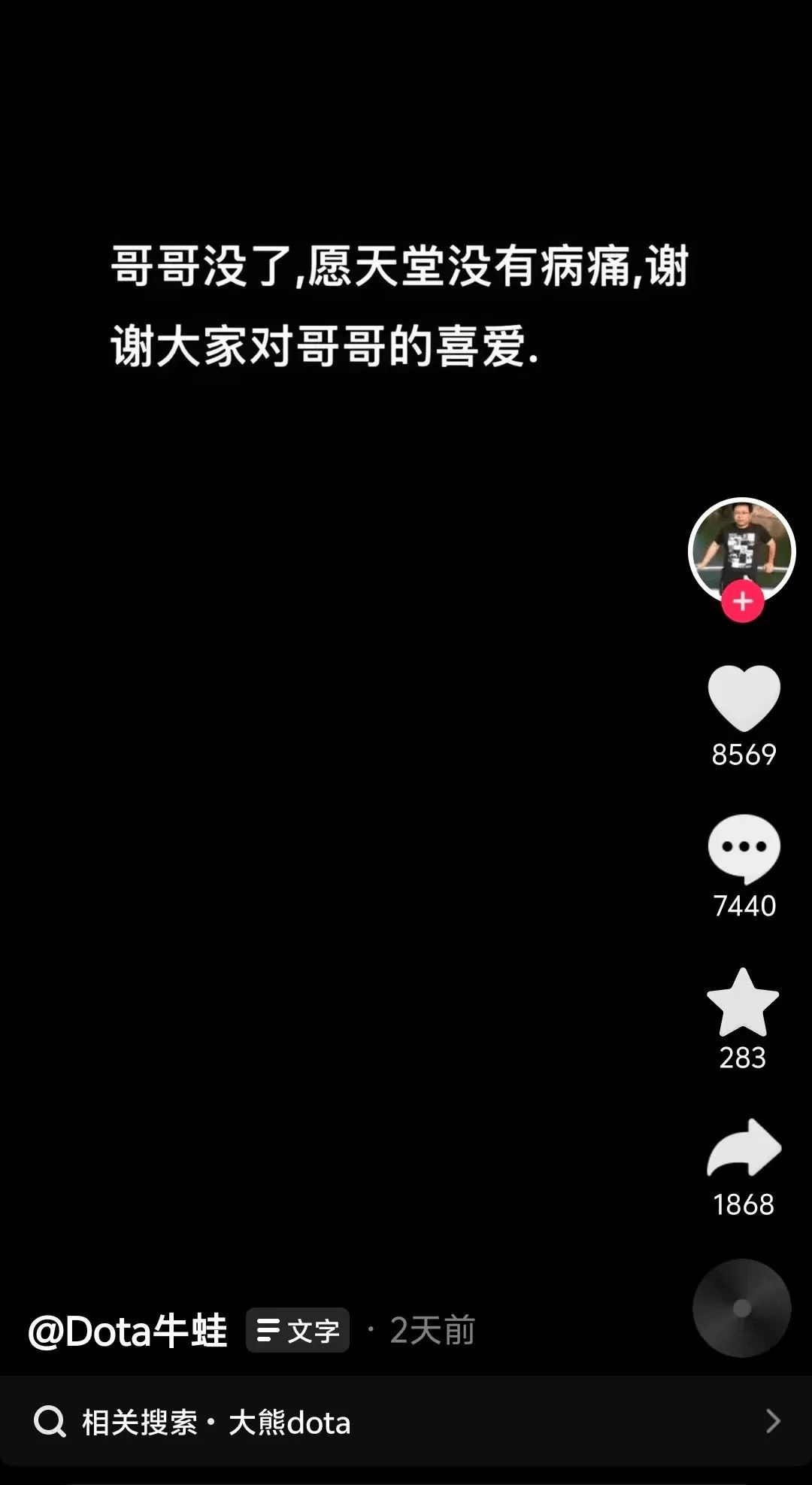Viewport: 812px width, 1485px height.
Task: Follow the author via the plus button
Action: click(743, 601)
